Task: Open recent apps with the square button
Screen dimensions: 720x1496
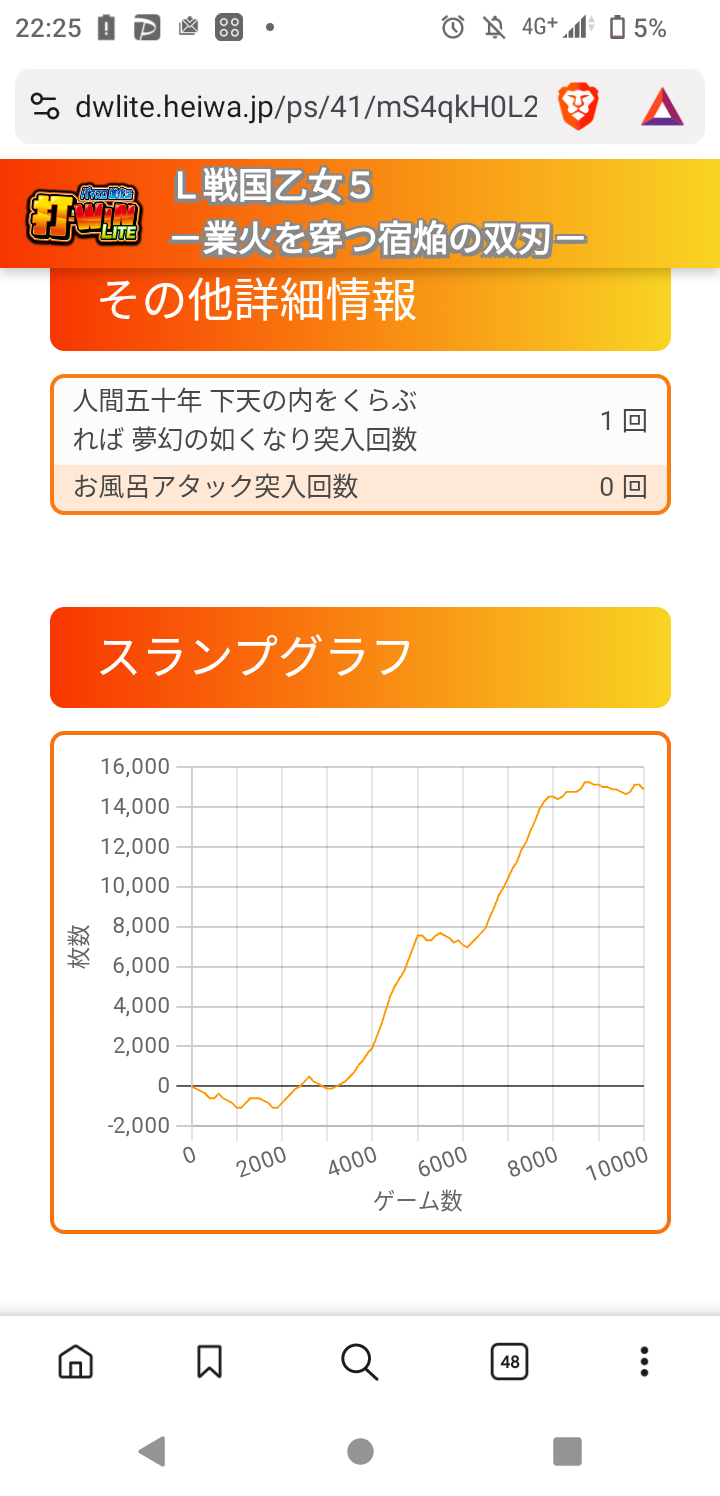Action: [x=567, y=1451]
